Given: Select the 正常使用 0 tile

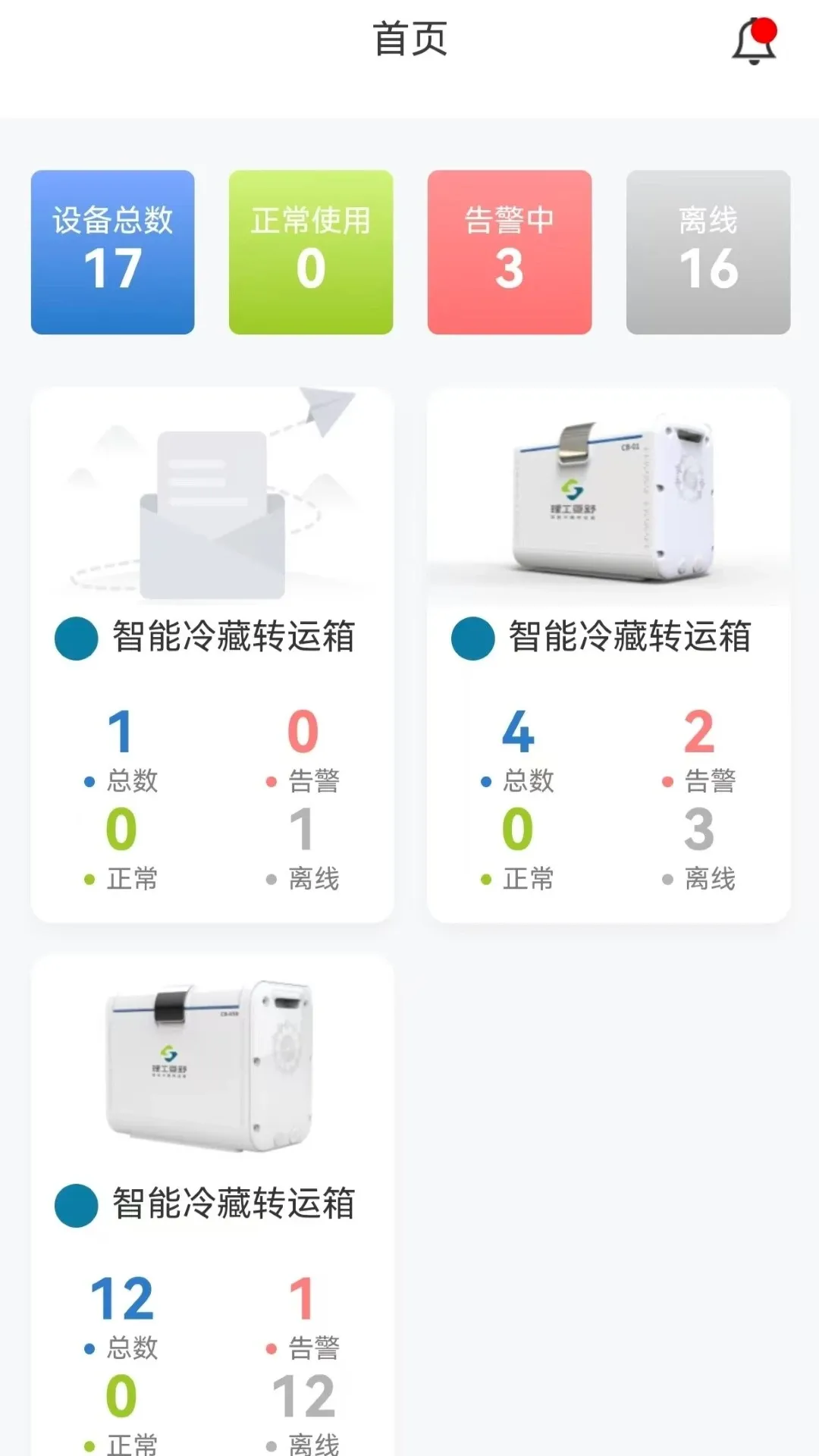Looking at the screenshot, I should click(311, 252).
